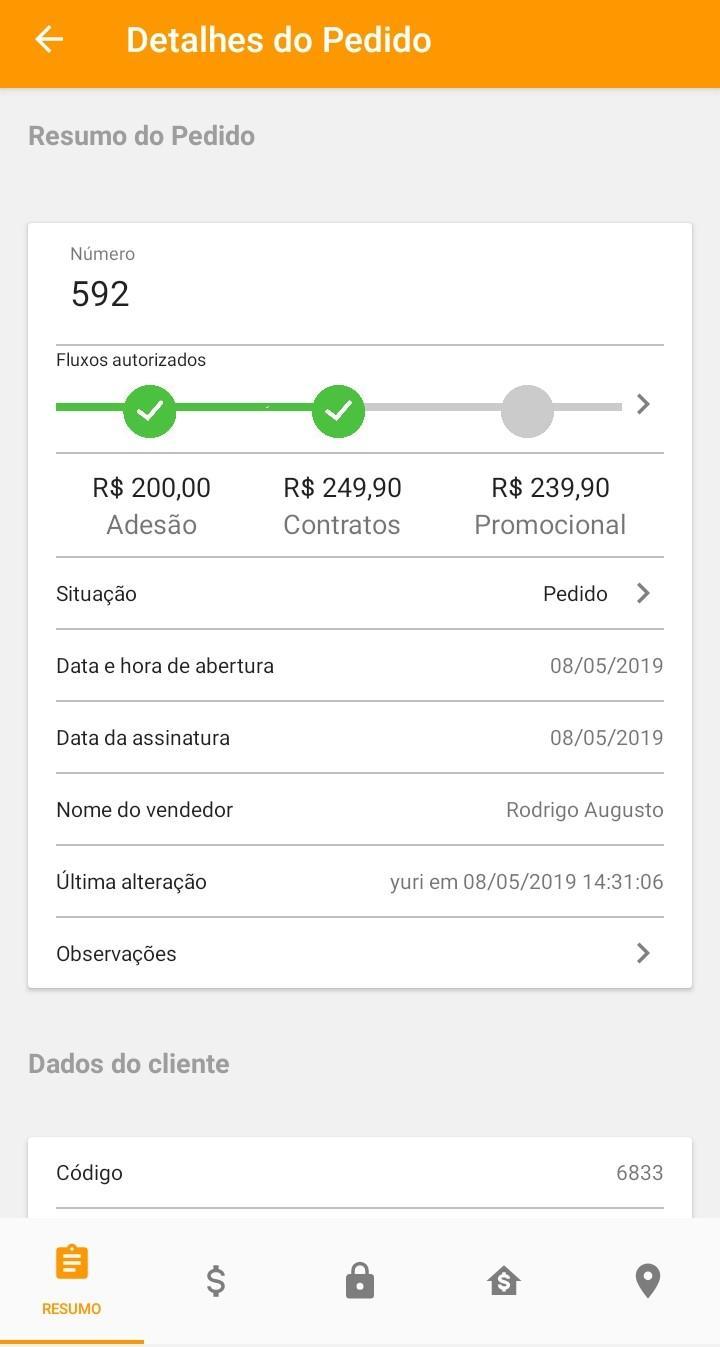This screenshot has height=1347, width=720.
Task: Open the Observações row
Action: [x=360, y=954]
